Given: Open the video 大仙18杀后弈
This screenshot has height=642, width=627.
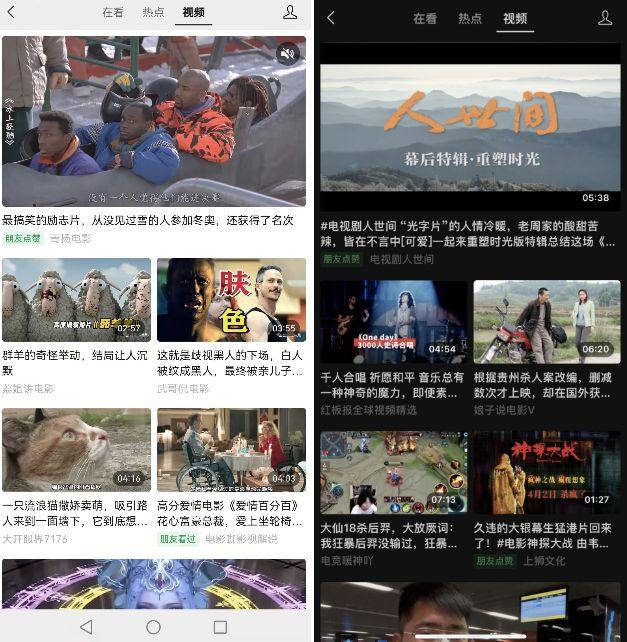Looking at the screenshot, I should click(x=393, y=472).
